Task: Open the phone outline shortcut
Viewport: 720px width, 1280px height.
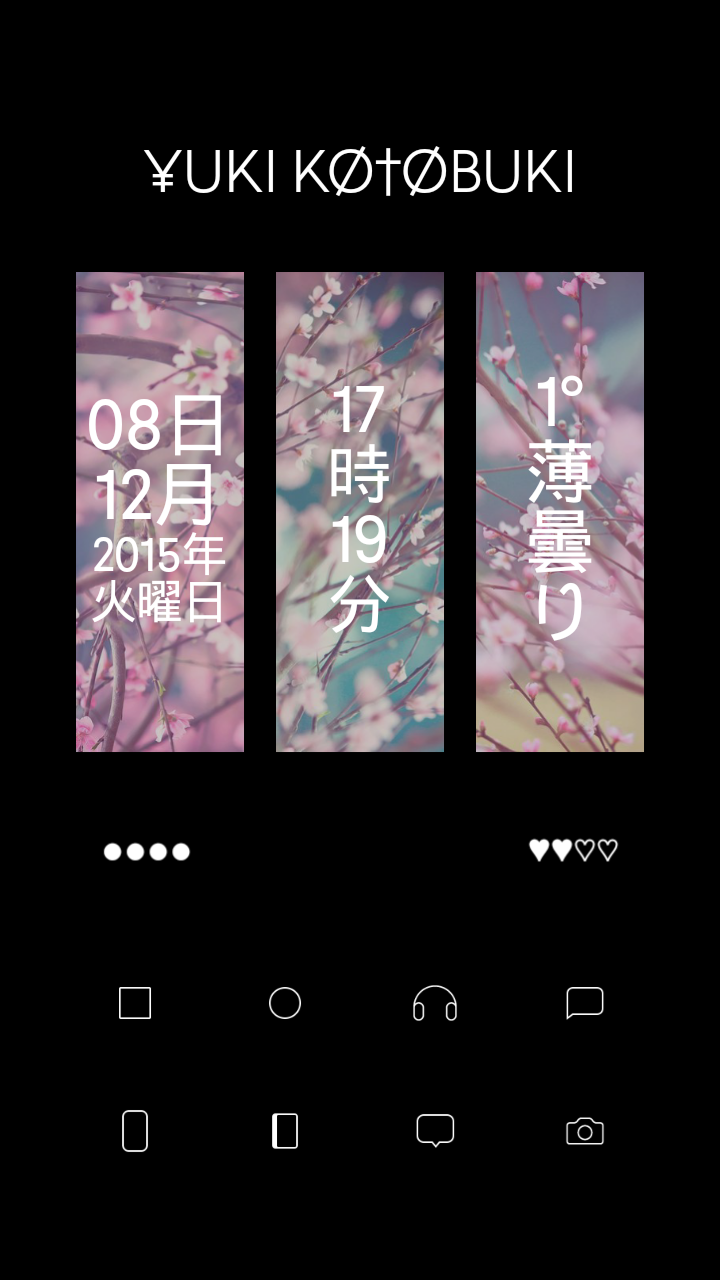Action: pos(135,1131)
